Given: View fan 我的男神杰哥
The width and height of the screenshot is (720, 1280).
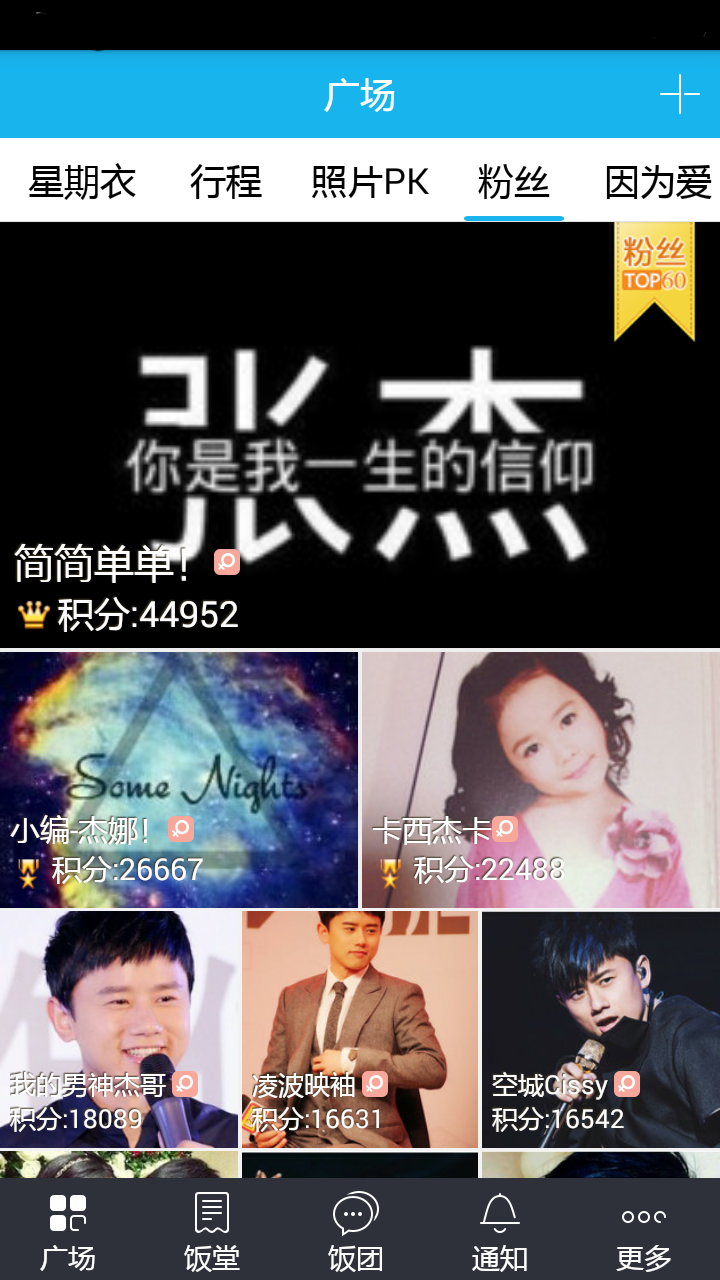Looking at the screenshot, I should pos(119,1029).
